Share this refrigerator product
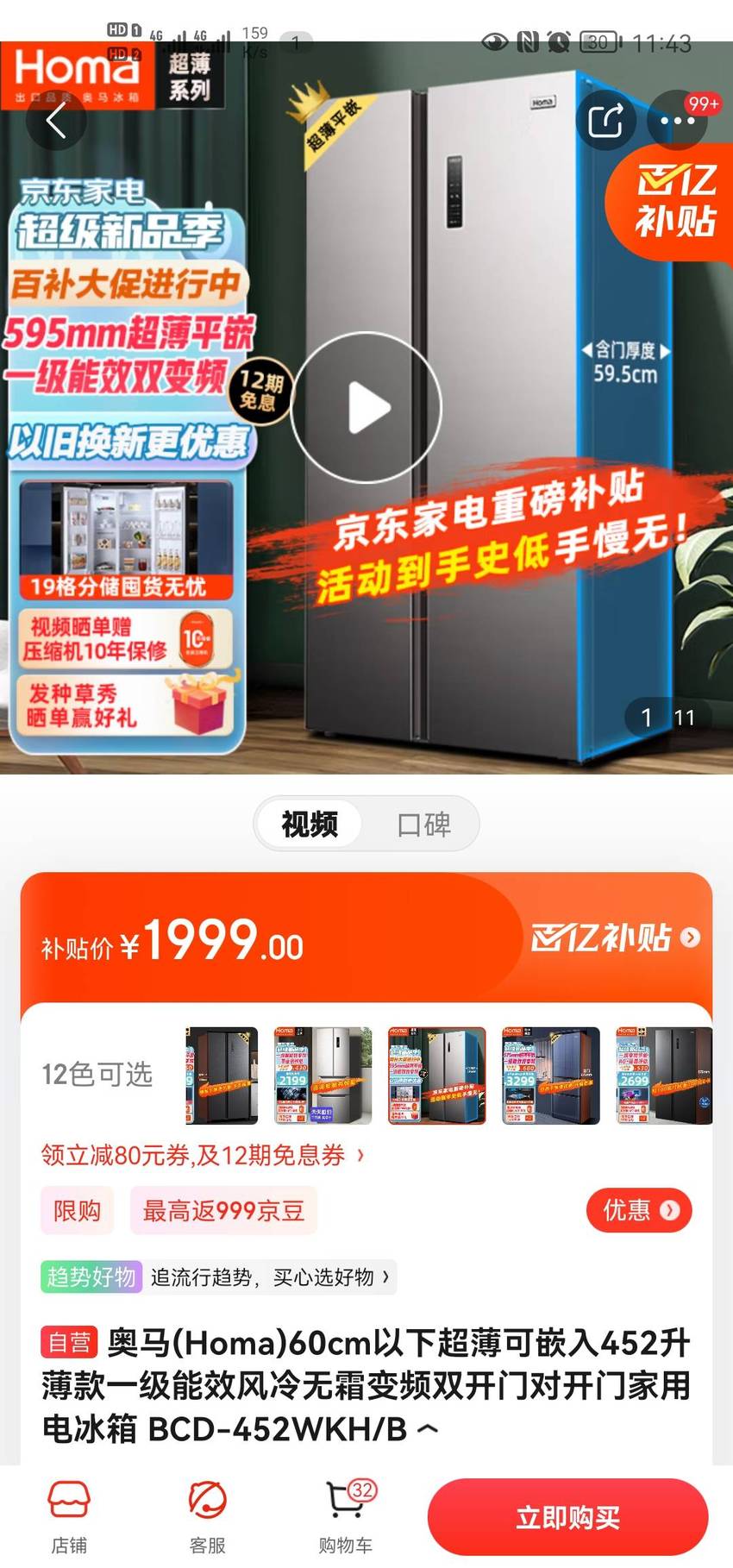This screenshot has width=733, height=1568. click(x=605, y=120)
